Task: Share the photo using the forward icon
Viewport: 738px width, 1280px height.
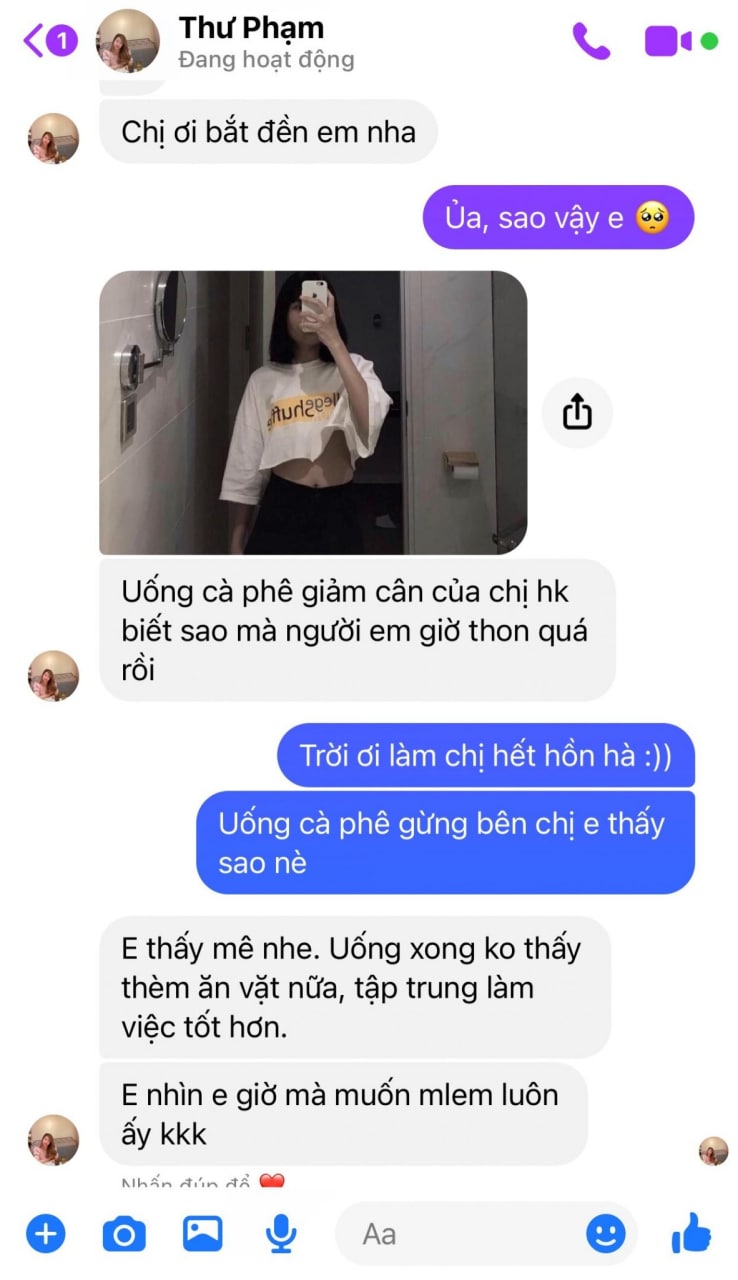Action: (577, 412)
